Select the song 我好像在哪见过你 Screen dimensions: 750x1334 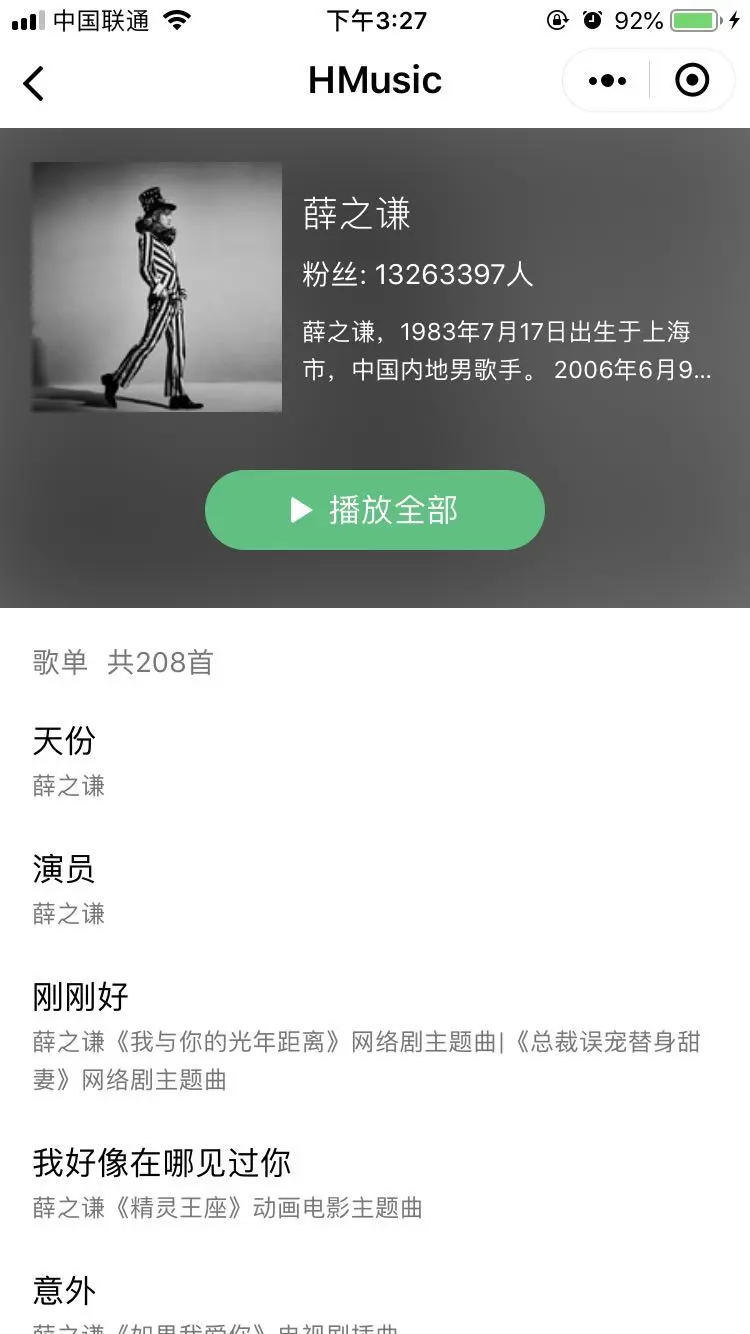pos(162,1163)
